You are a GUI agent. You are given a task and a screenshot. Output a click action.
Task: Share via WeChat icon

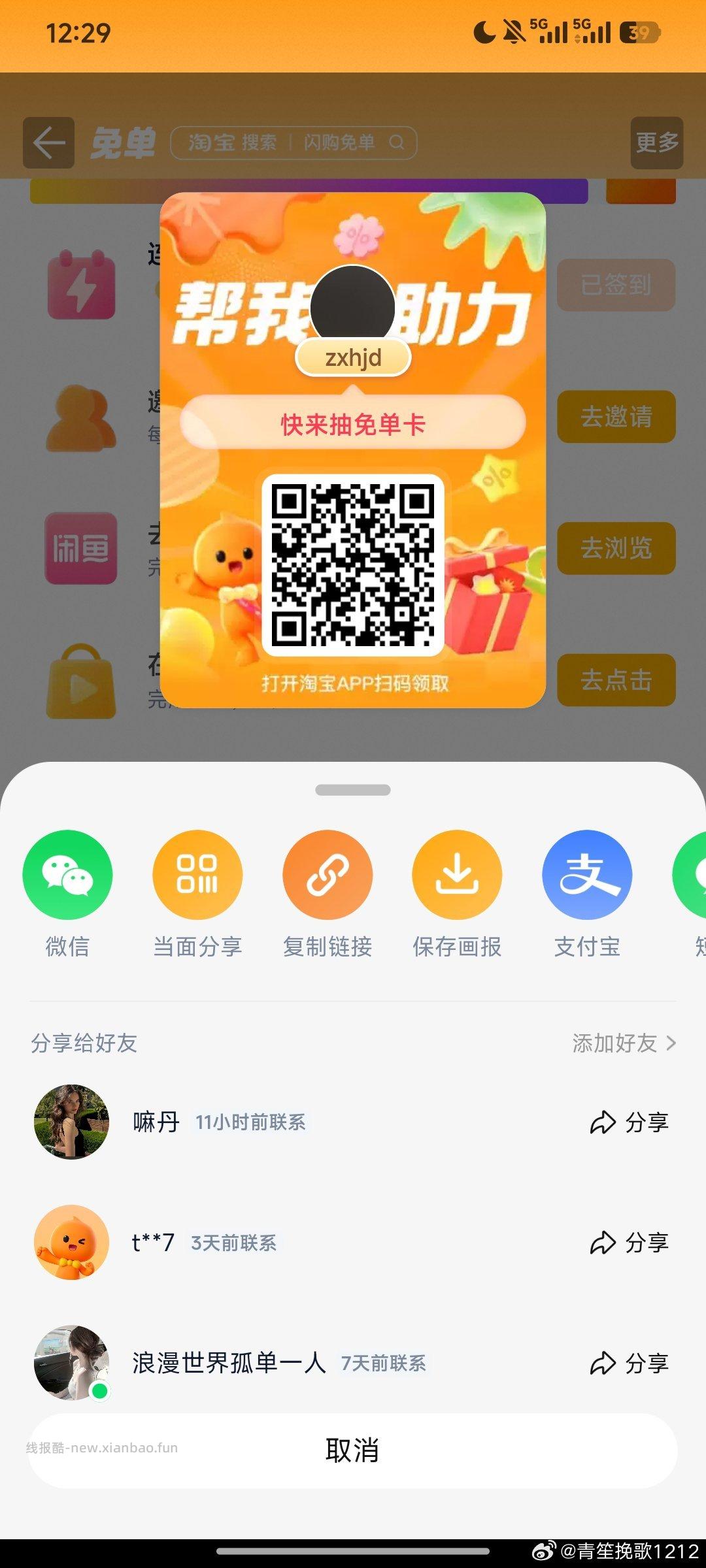(68, 875)
